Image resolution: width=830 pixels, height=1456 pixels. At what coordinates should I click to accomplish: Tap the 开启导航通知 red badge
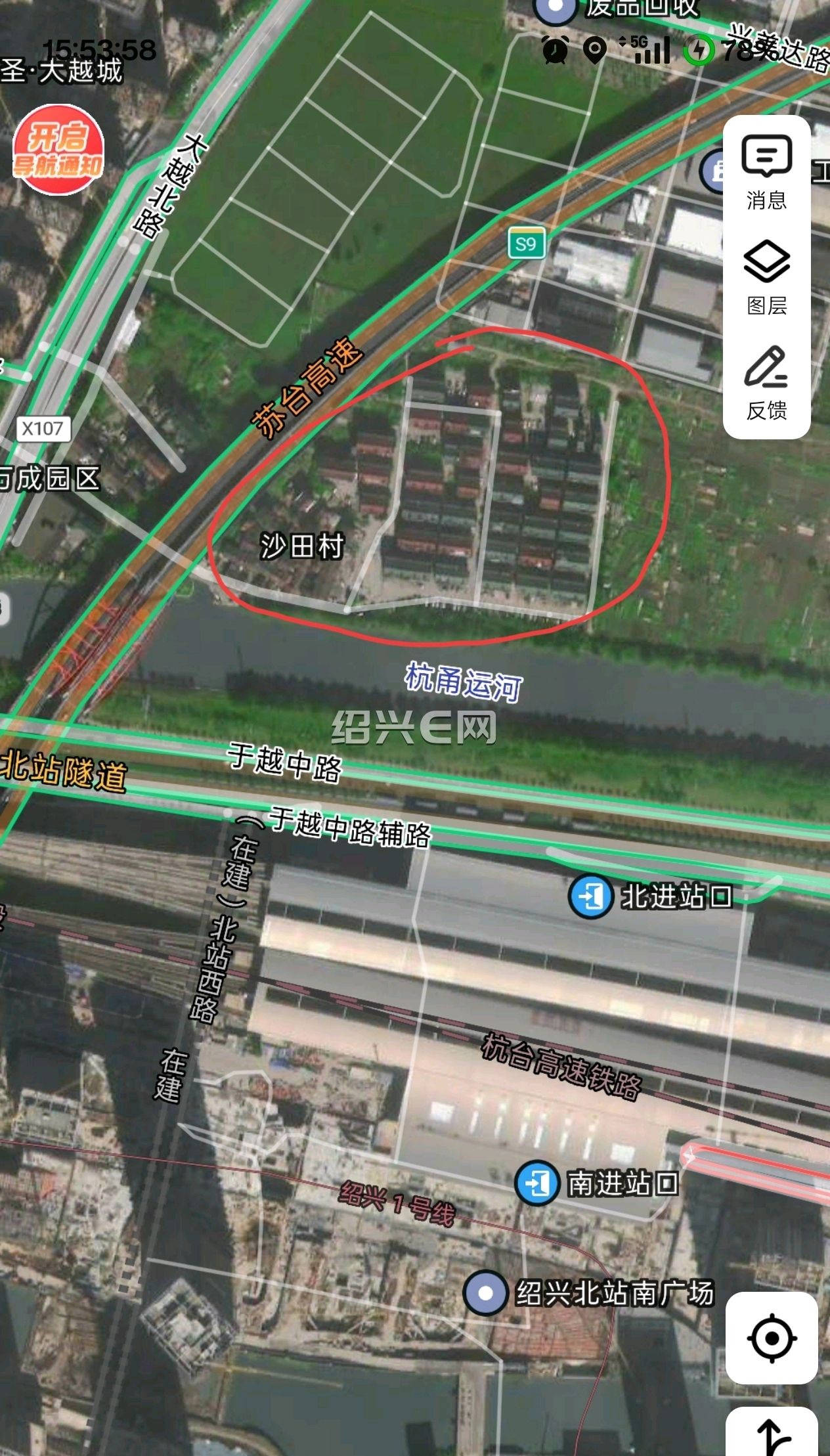pyautogui.click(x=58, y=150)
